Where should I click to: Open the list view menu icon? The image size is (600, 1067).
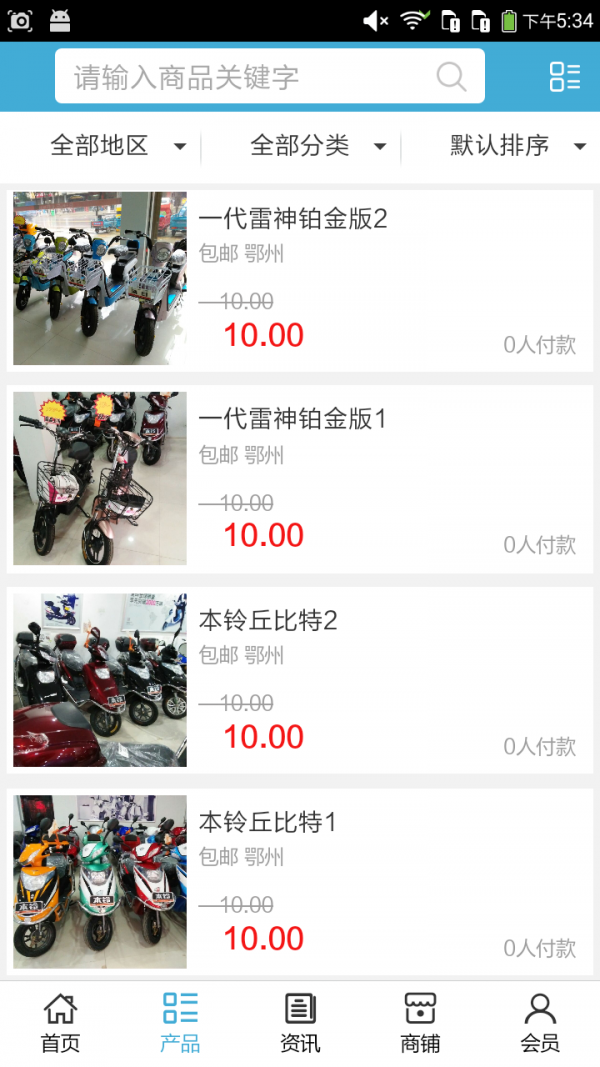(564, 77)
